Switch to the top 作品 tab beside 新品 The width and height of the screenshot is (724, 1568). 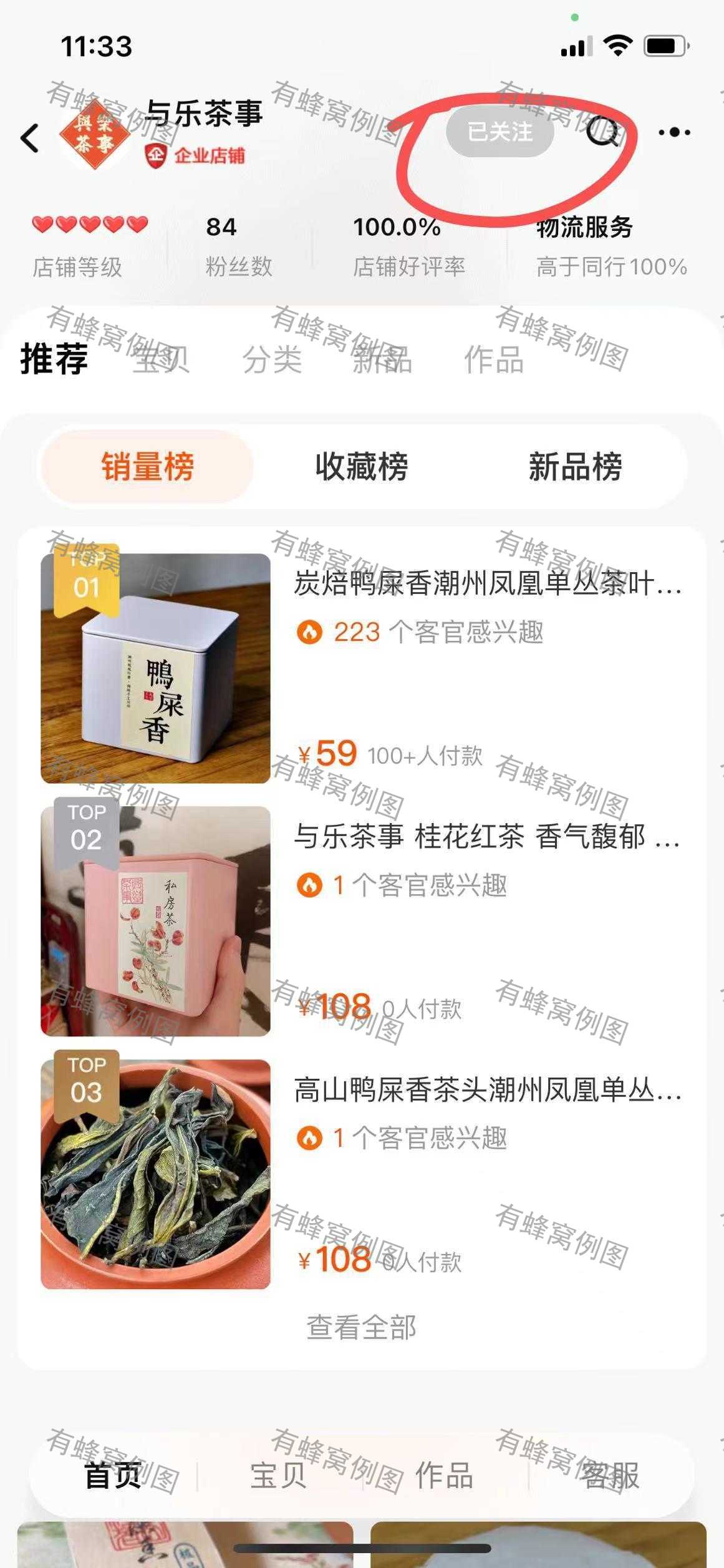pos(493,359)
